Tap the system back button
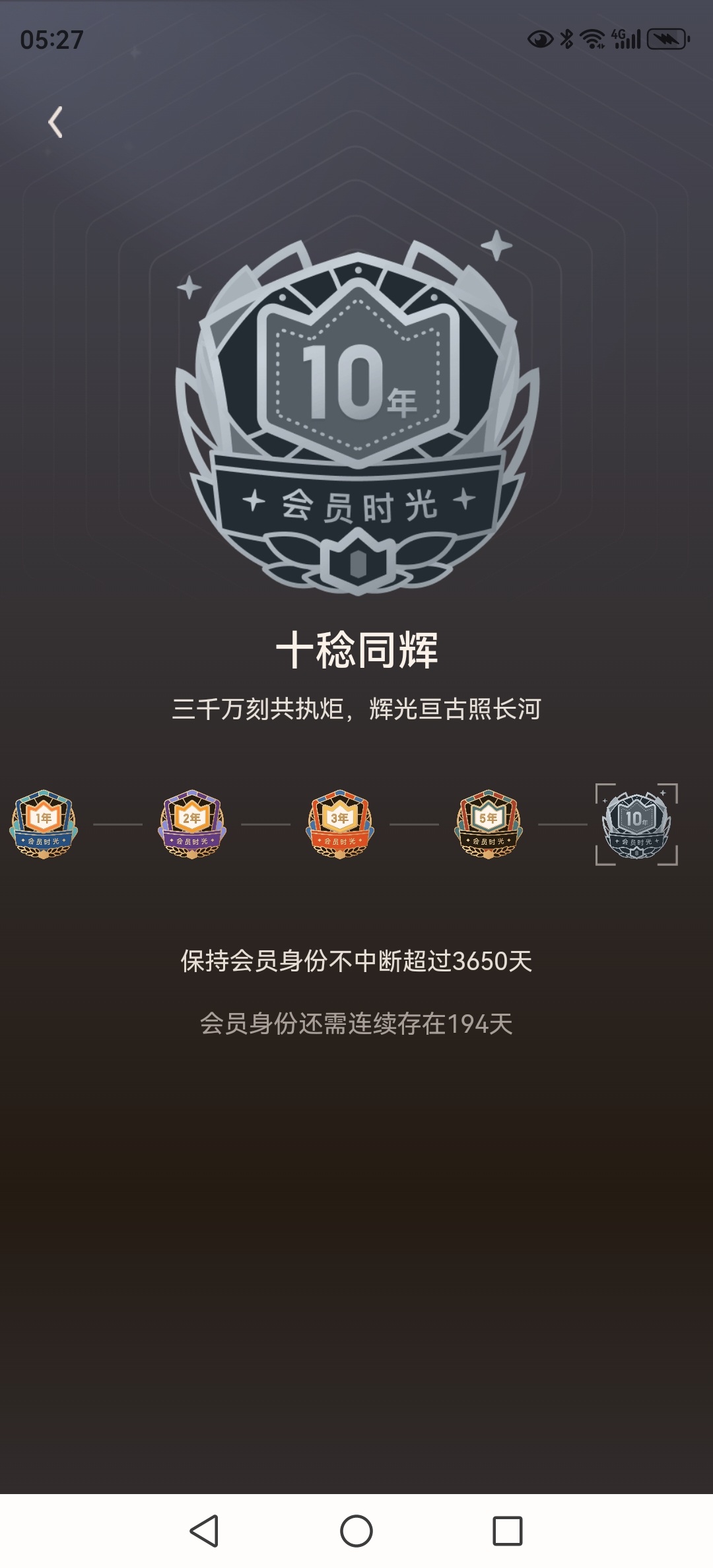Viewport: 713px width, 1568px height. (204, 1531)
